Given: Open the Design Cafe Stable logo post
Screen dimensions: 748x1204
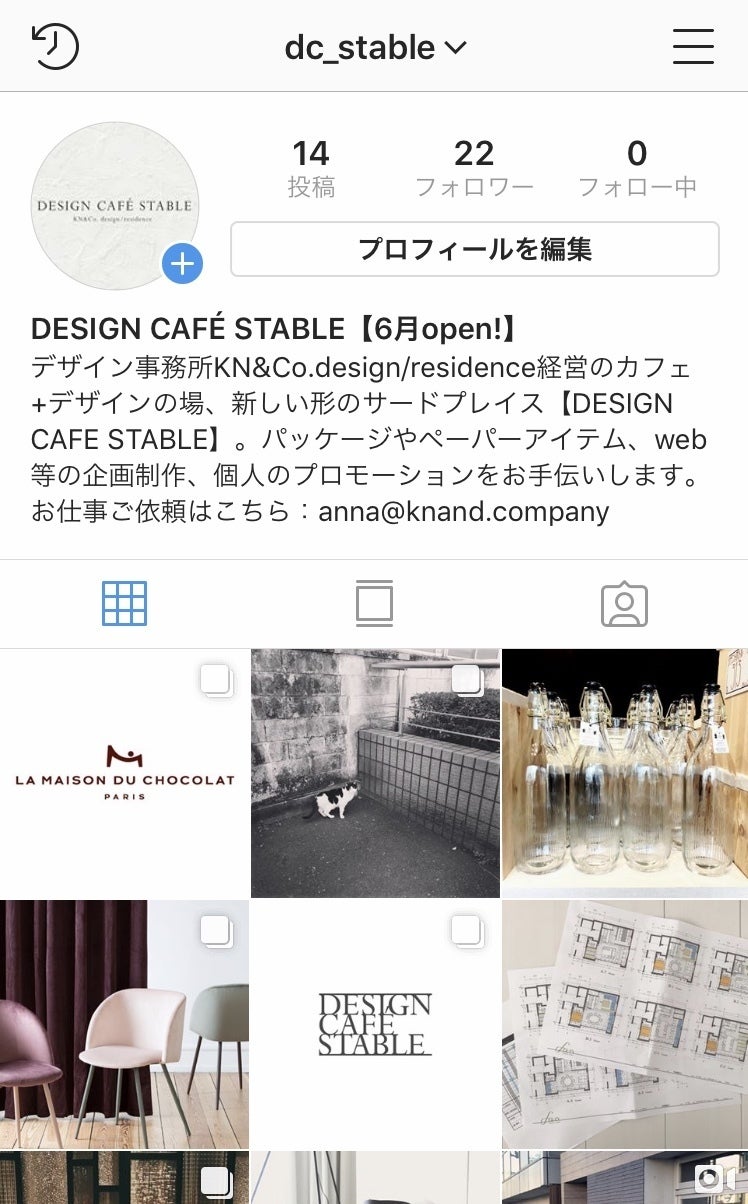Looking at the screenshot, I should point(375,1024).
